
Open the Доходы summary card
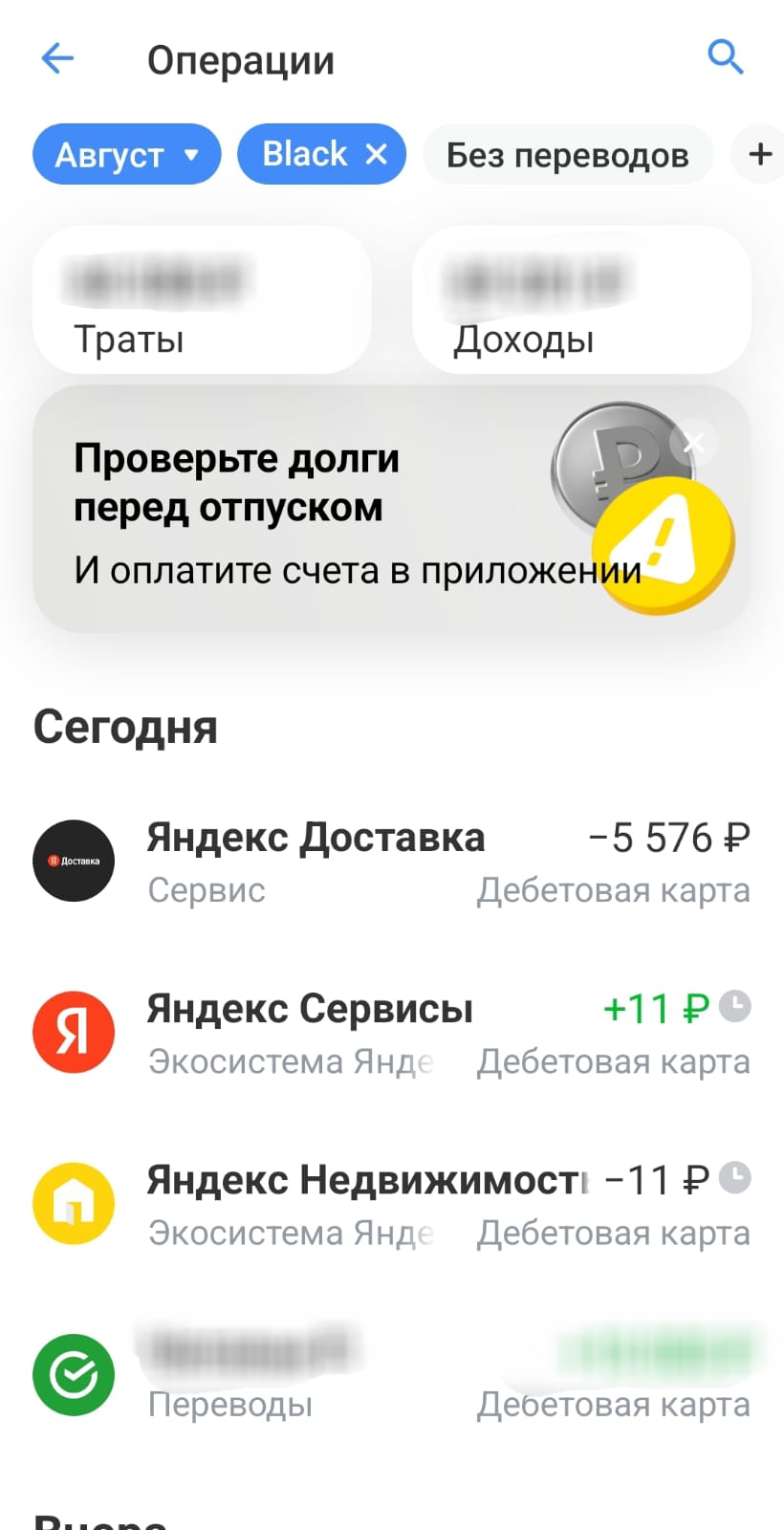click(x=581, y=299)
